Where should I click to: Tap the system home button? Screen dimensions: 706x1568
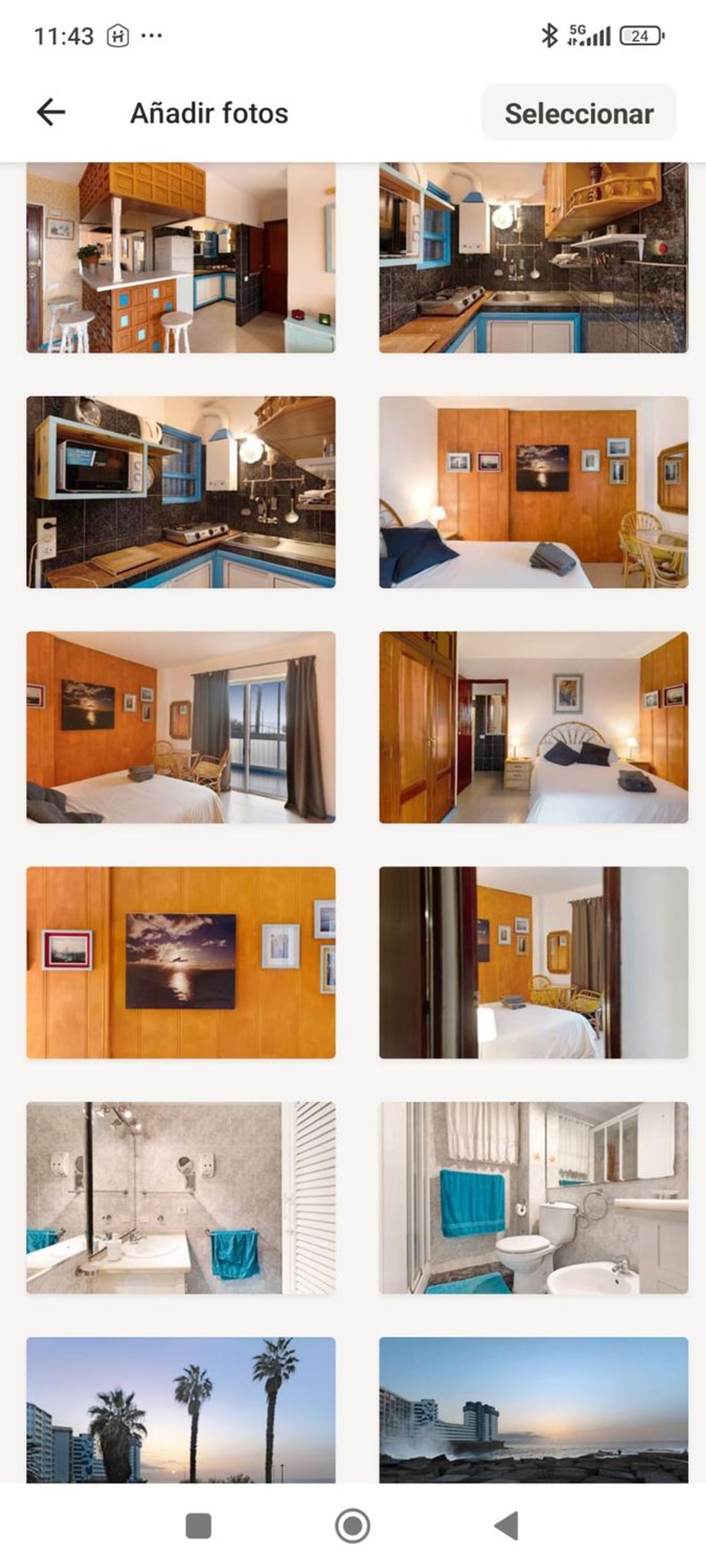[x=353, y=1525]
